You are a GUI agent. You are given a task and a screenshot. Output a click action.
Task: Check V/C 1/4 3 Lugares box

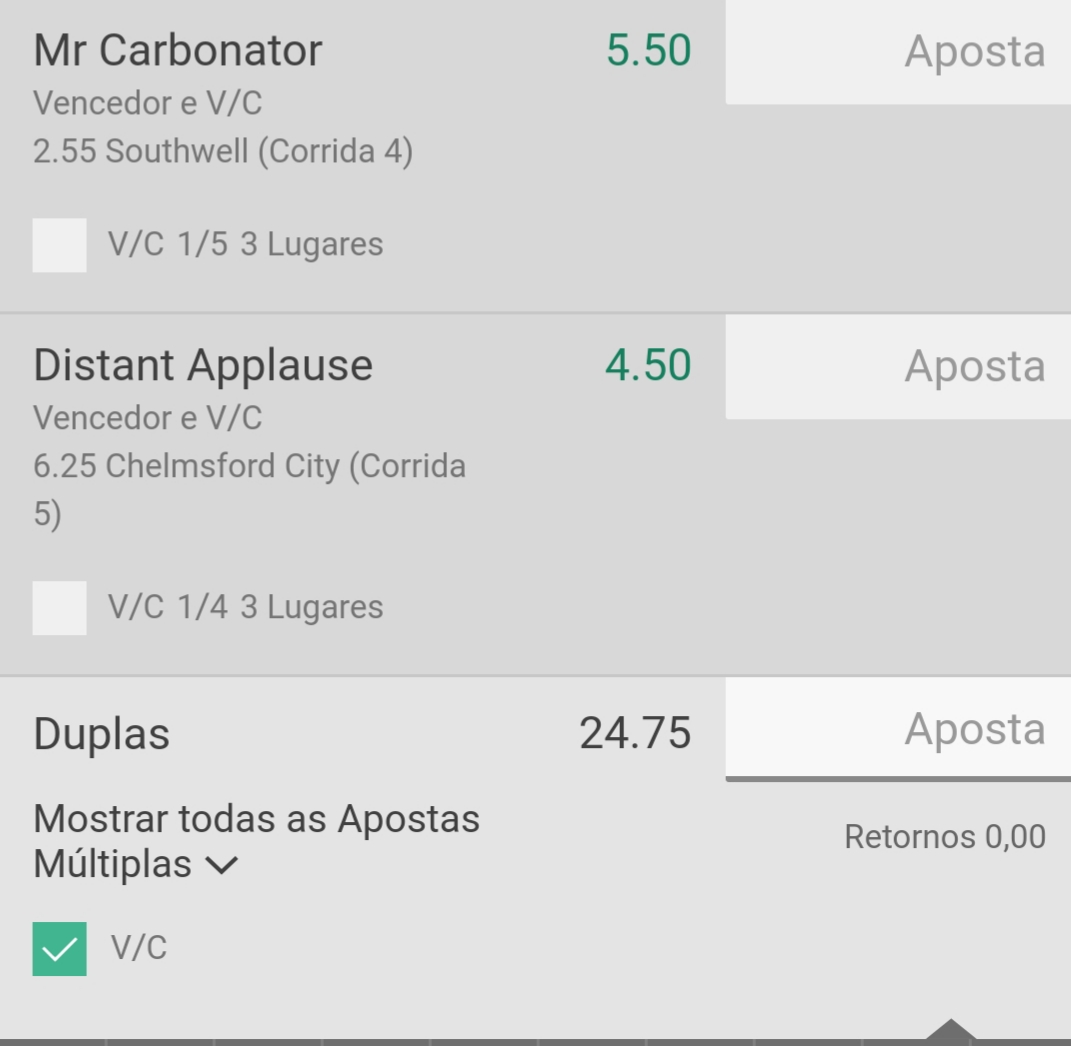[x=60, y=608]
